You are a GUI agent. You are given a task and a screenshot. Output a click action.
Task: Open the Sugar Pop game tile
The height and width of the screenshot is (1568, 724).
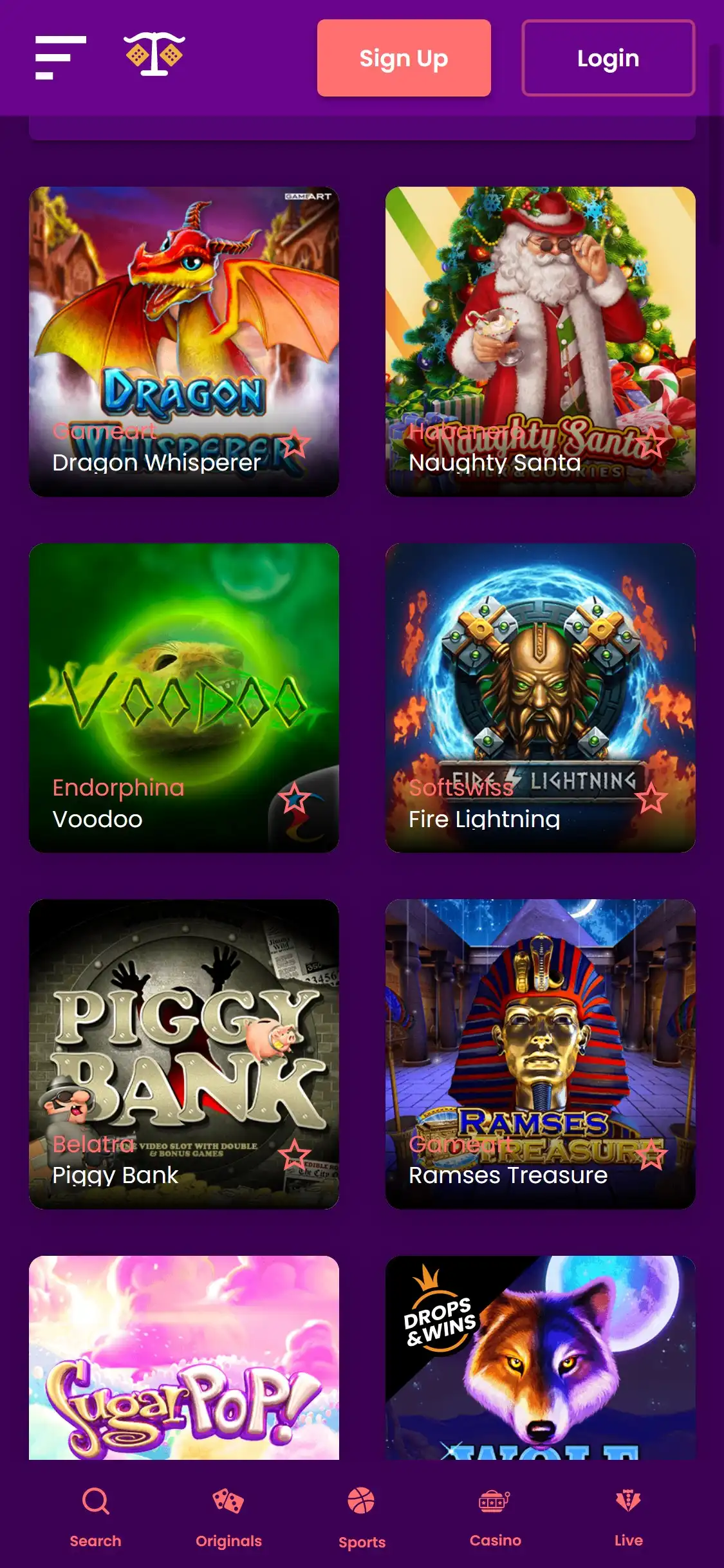(x=183, y=1358)
